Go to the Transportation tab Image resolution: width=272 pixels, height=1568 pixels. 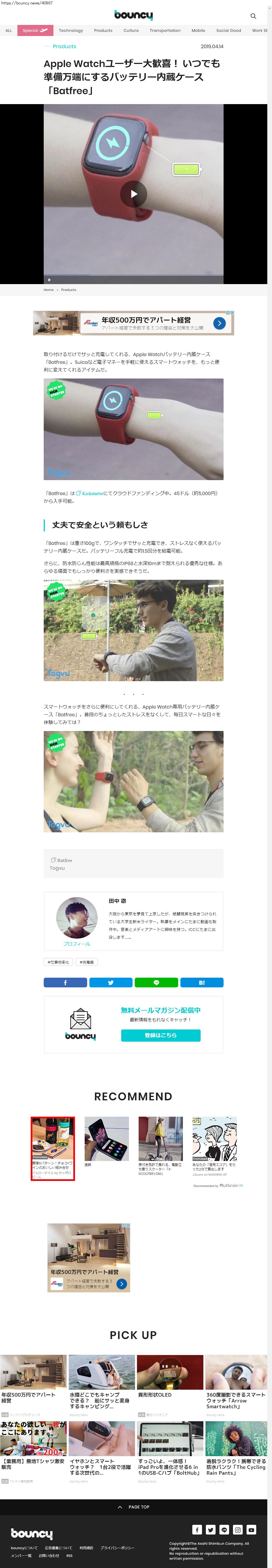click(x=165, y=30)
